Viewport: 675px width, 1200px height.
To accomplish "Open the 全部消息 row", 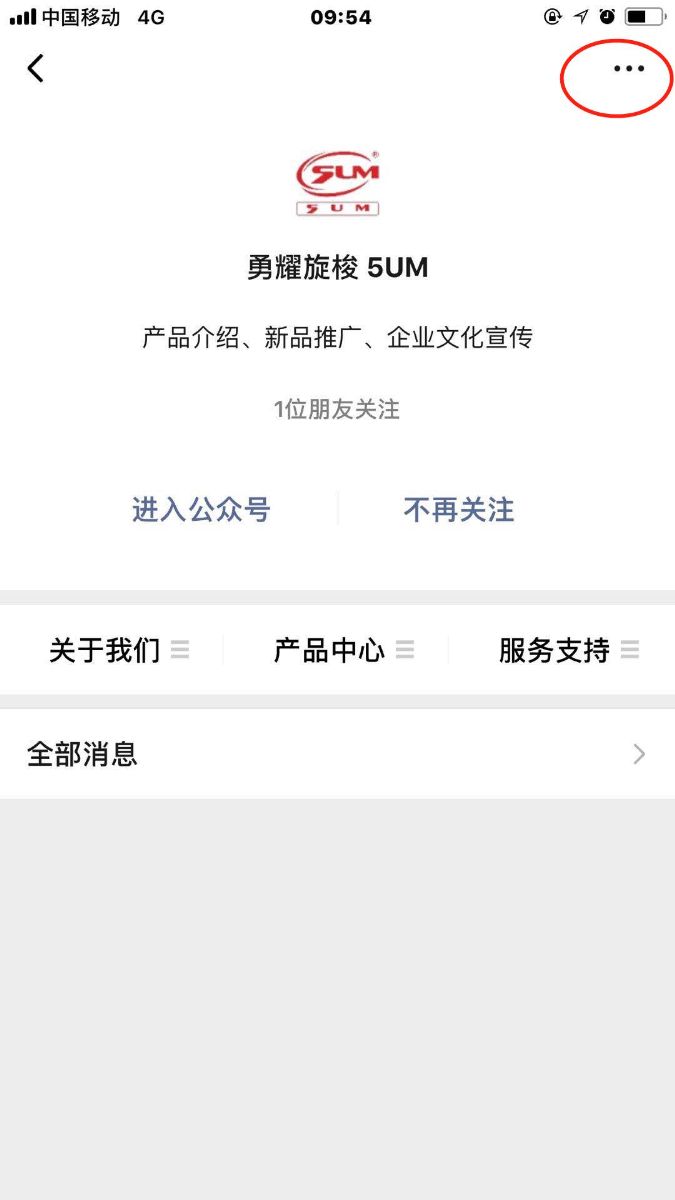I will [337, 754].
